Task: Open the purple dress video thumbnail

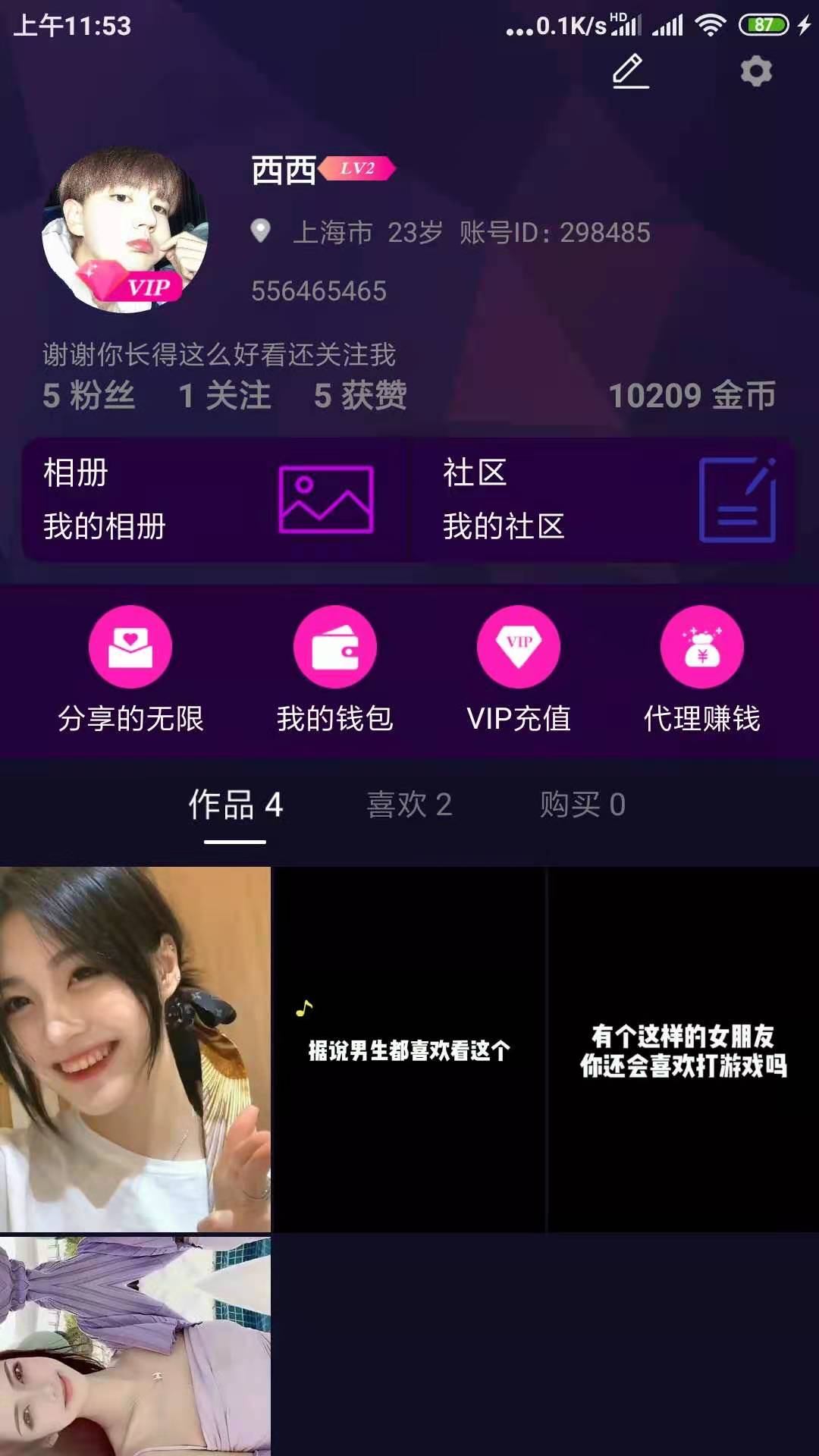Action: (135, 1346)
